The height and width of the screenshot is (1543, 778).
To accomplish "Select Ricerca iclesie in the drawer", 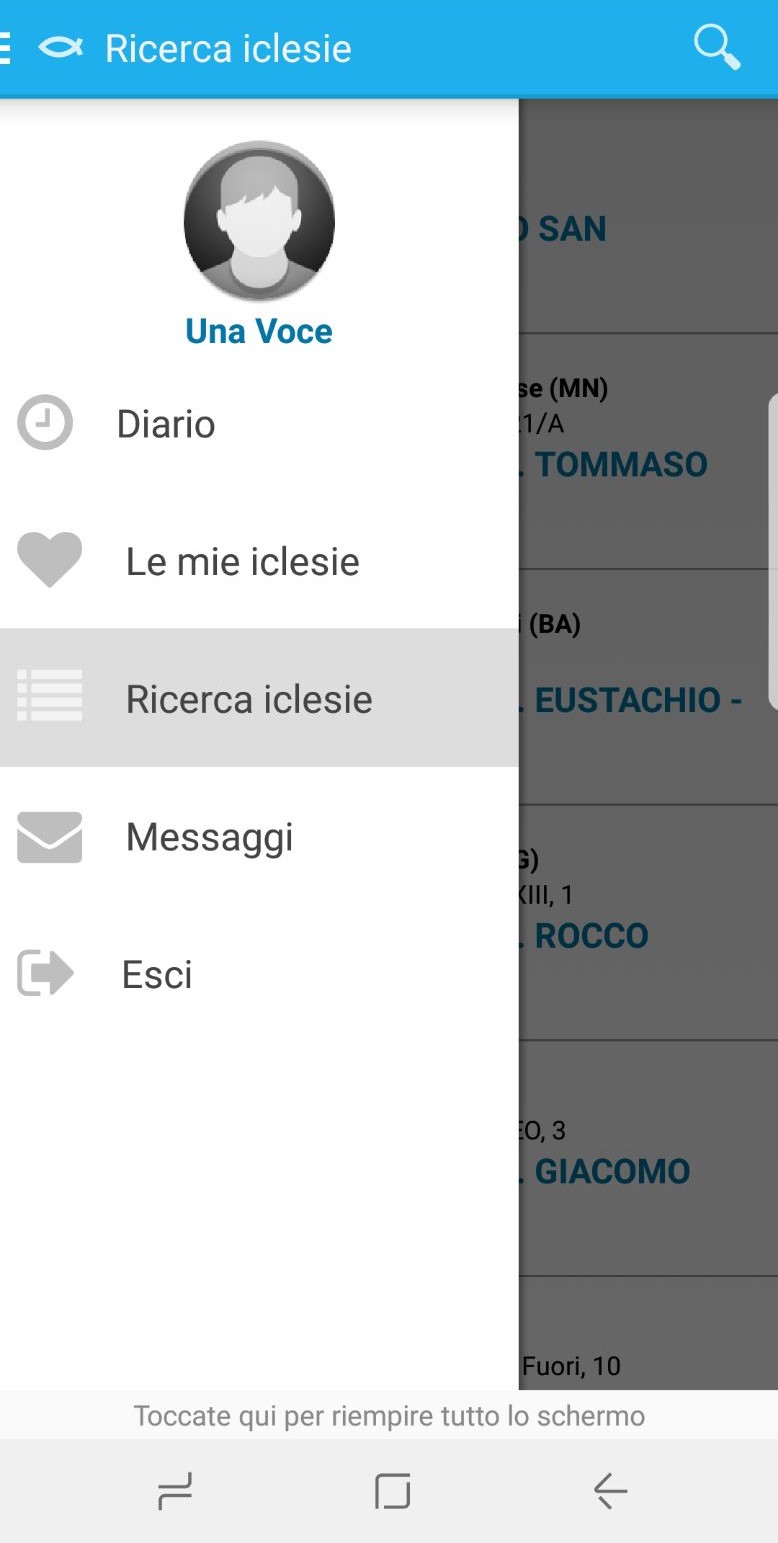I will (259, 698).
